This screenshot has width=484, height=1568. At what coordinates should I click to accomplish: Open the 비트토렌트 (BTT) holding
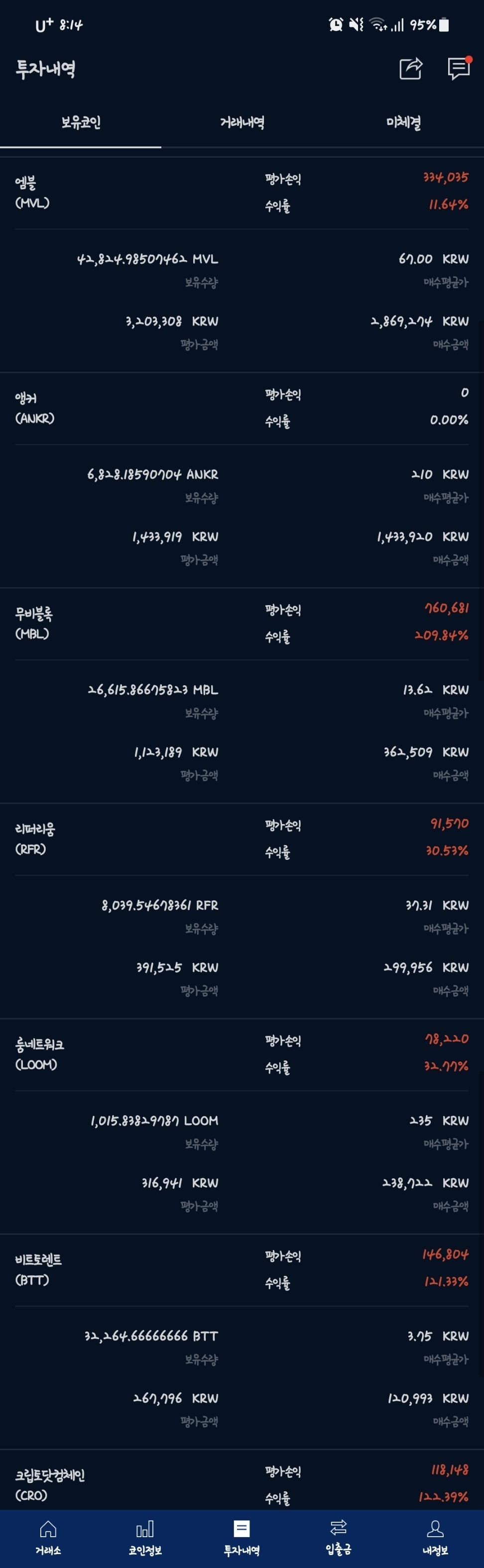[x=38, y=1270]
